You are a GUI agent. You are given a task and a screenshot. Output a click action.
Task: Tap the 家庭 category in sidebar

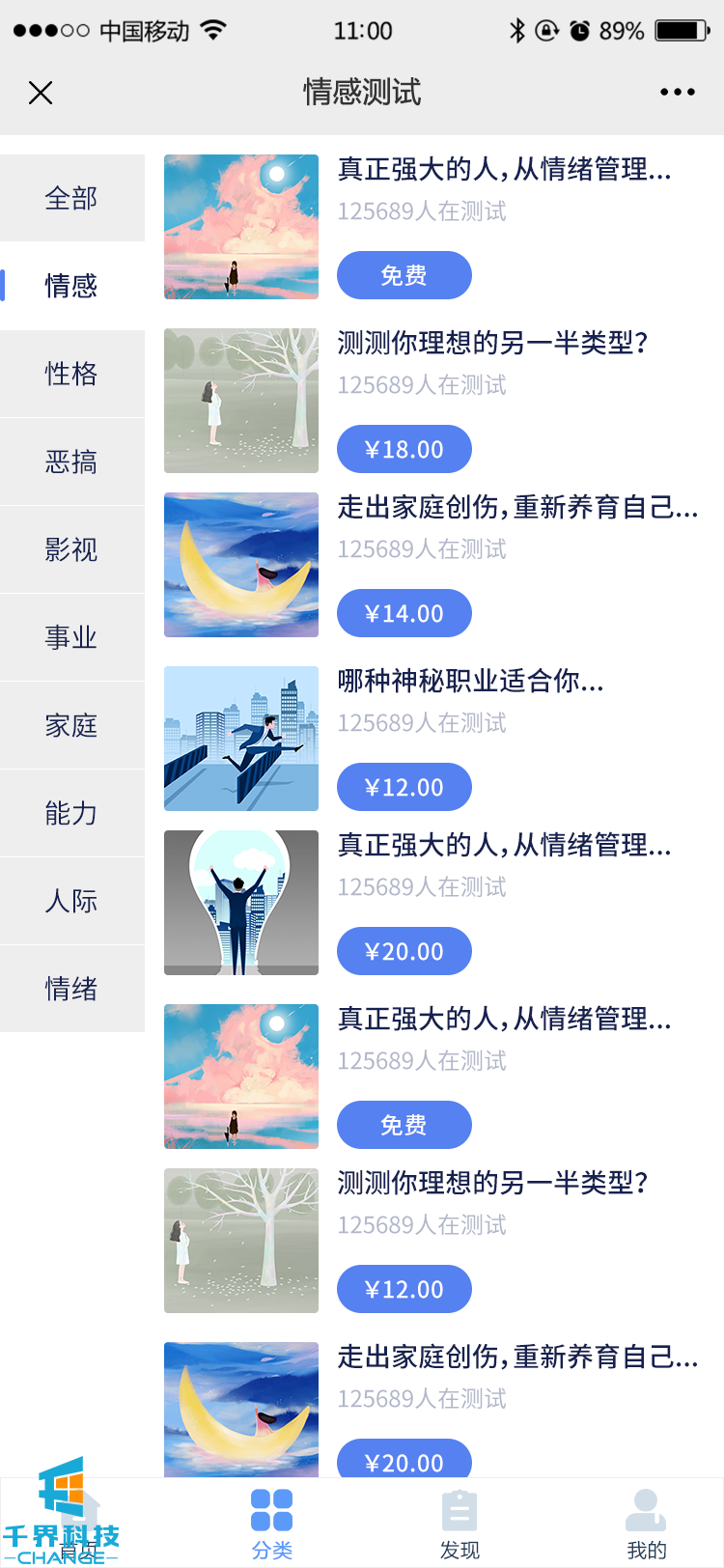71,725
